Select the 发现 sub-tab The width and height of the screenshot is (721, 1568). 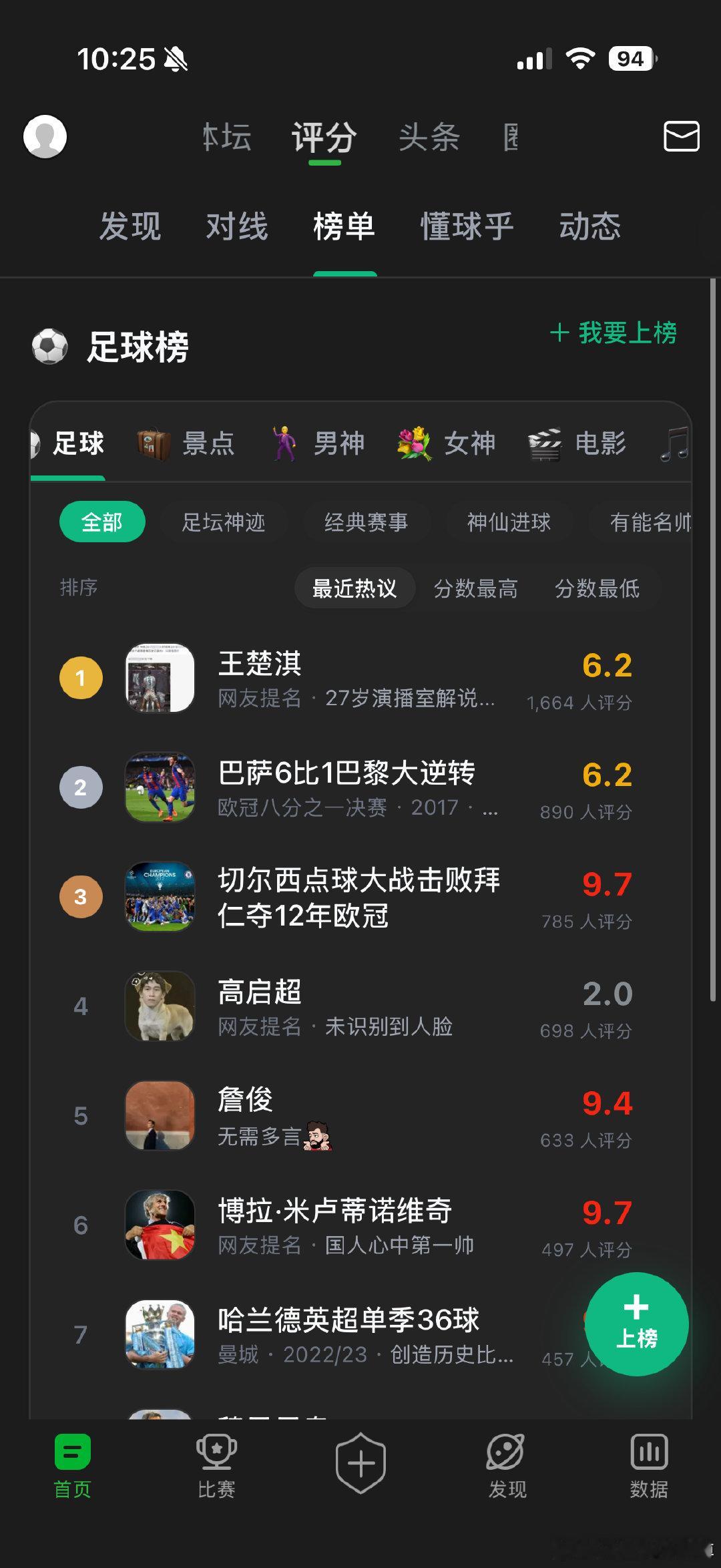point(130,226)
